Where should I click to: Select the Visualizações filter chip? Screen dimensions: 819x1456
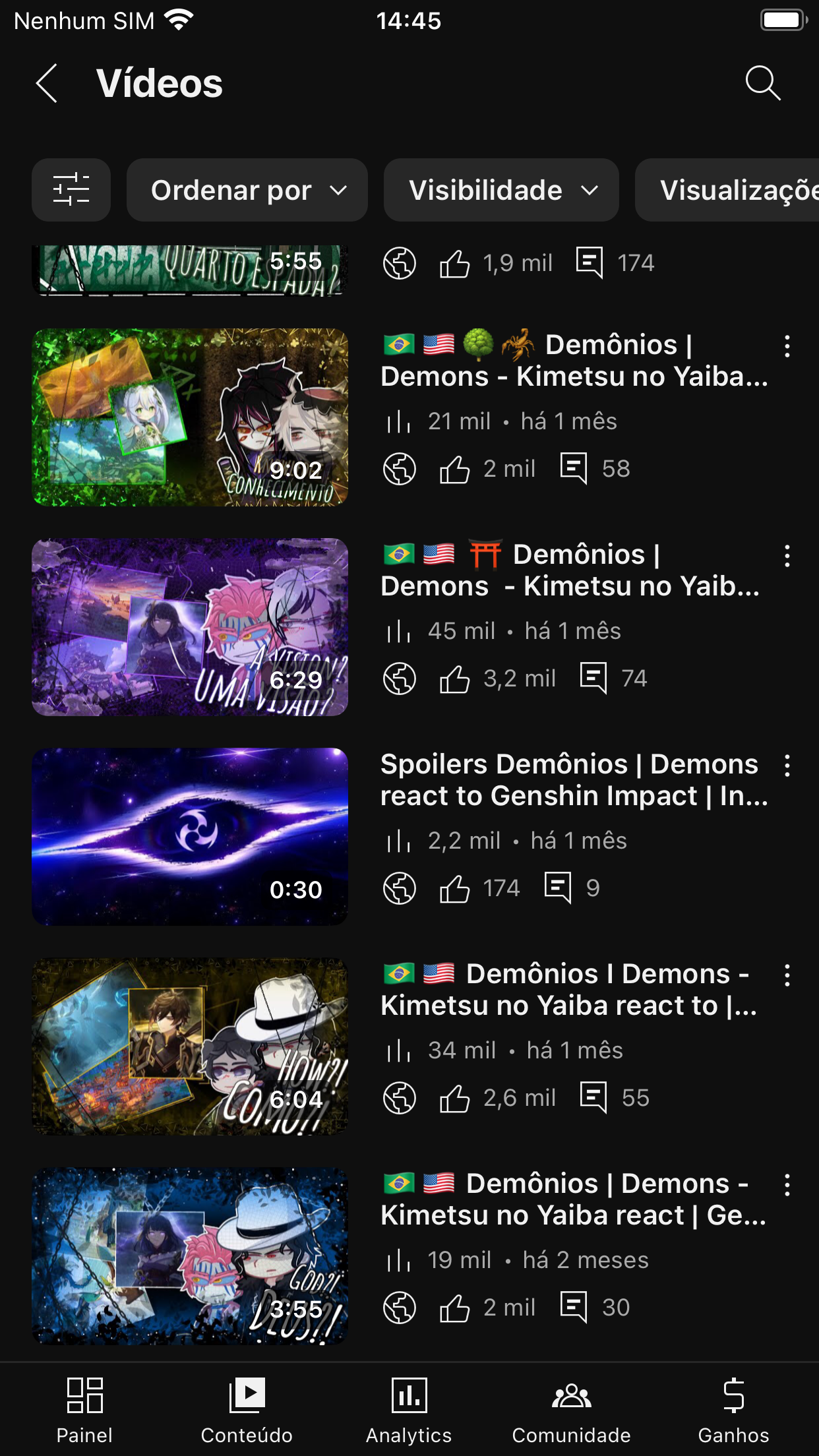[727, 190]
